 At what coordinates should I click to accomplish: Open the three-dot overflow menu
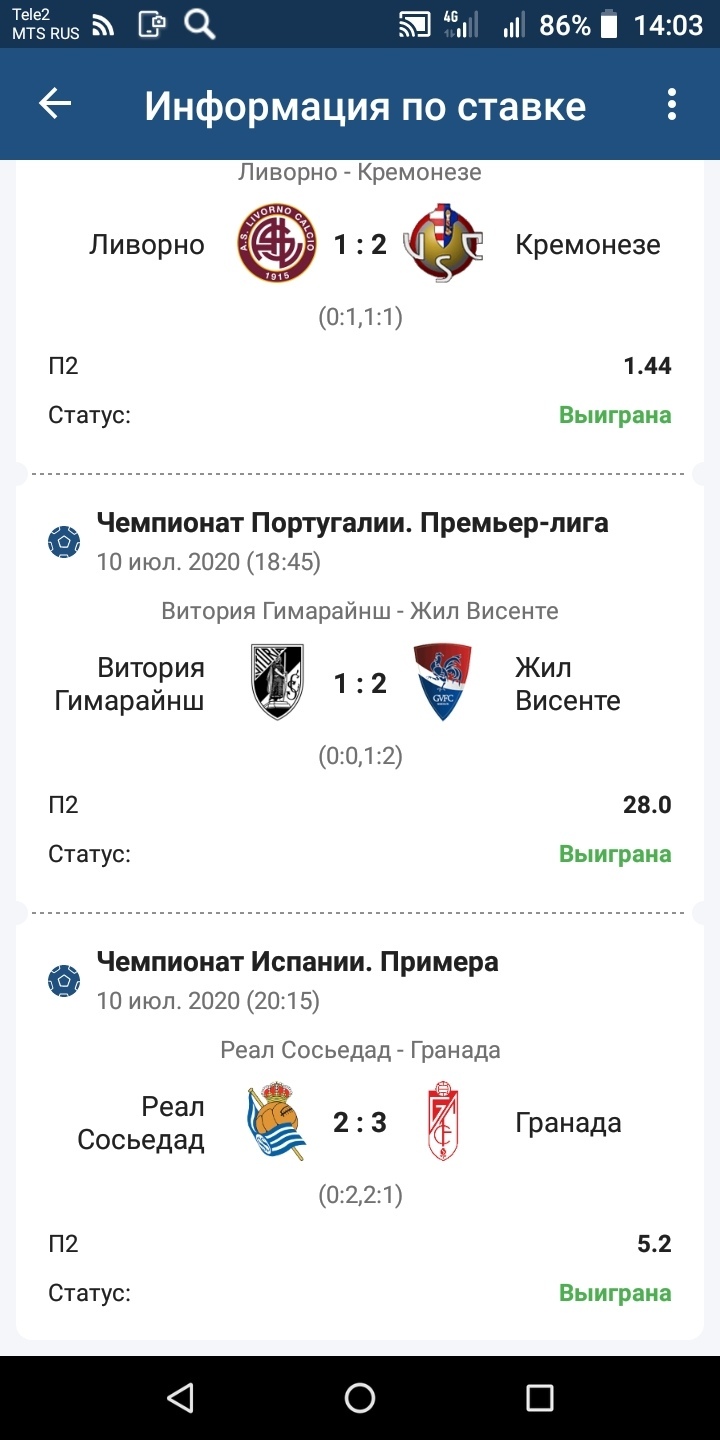[x=672, y=104]
